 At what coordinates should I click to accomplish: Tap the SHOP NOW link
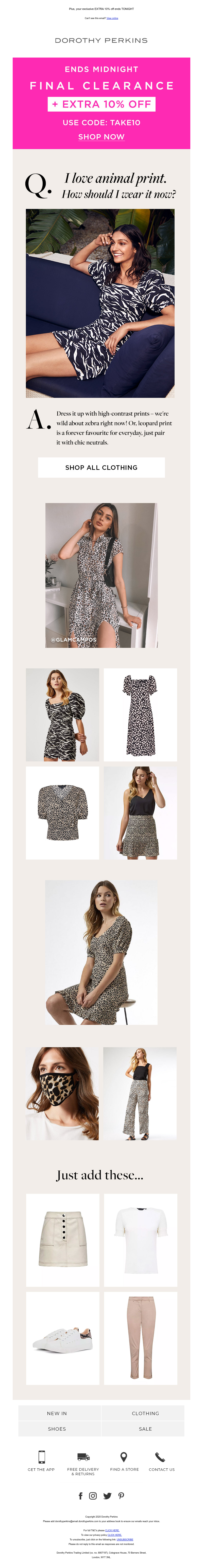[101, 136]
